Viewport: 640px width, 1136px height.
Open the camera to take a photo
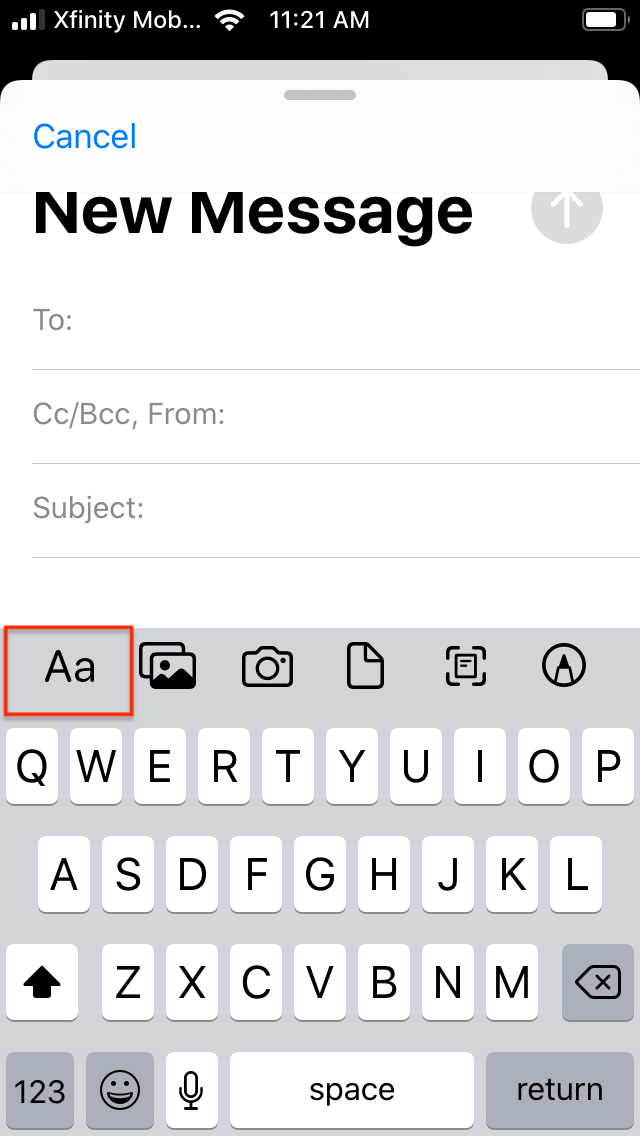click(x=267, y=667)
